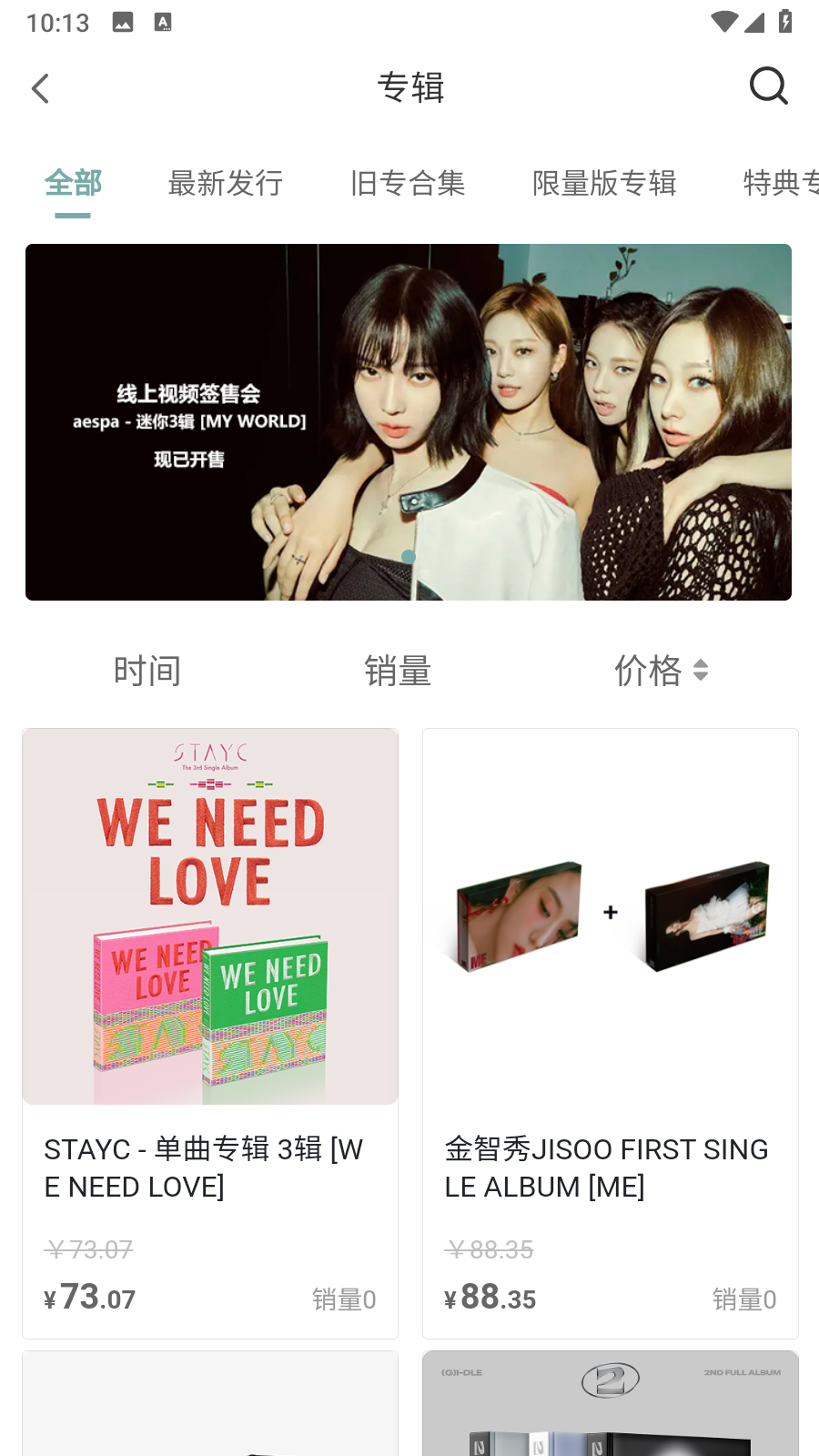Go back from the 专辑 page

click(41, 88)
